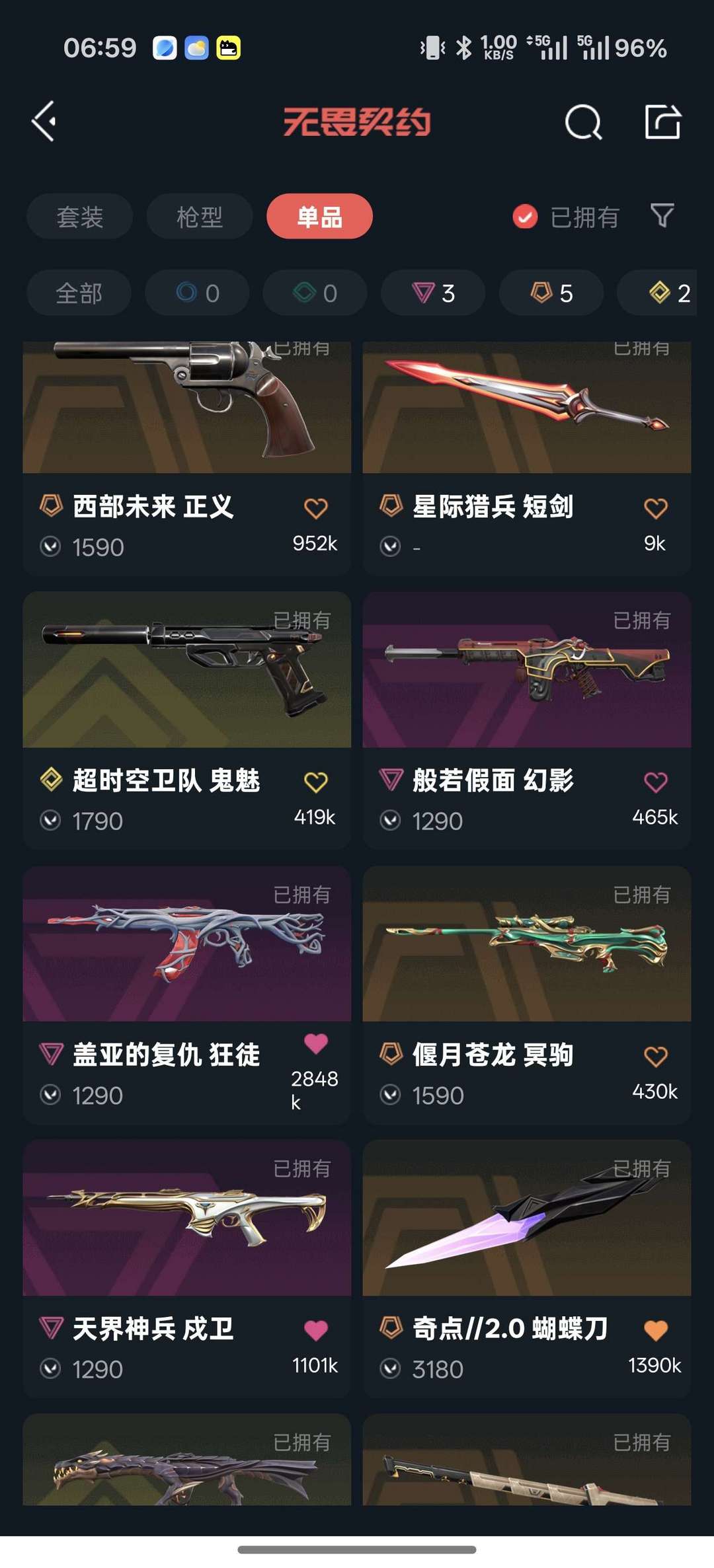
Task: Go back using the top-left arrow
Action: (44, 122)
